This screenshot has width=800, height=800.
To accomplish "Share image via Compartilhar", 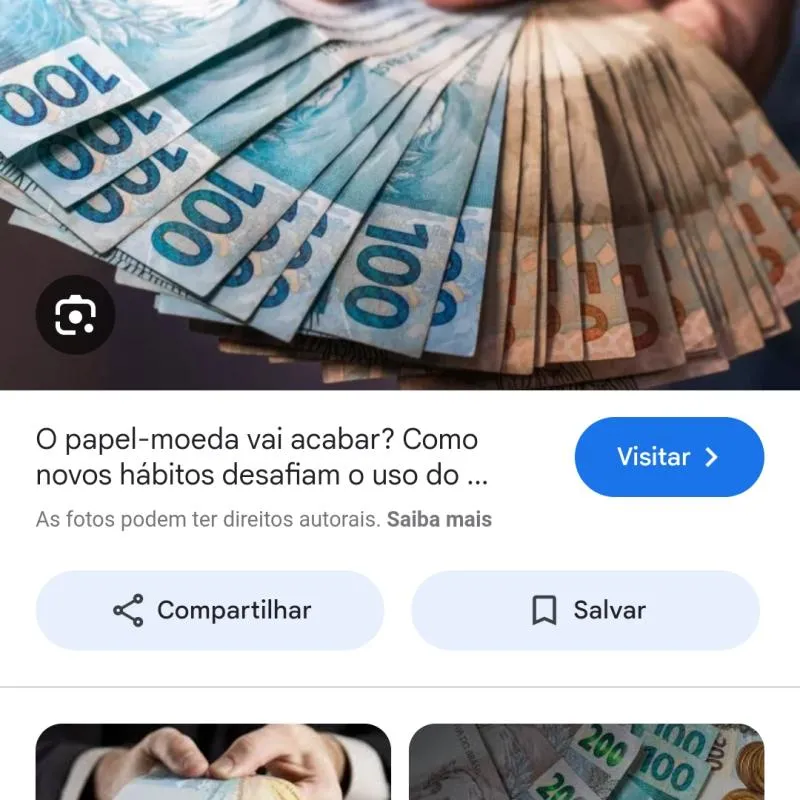I will pos(210,610).
